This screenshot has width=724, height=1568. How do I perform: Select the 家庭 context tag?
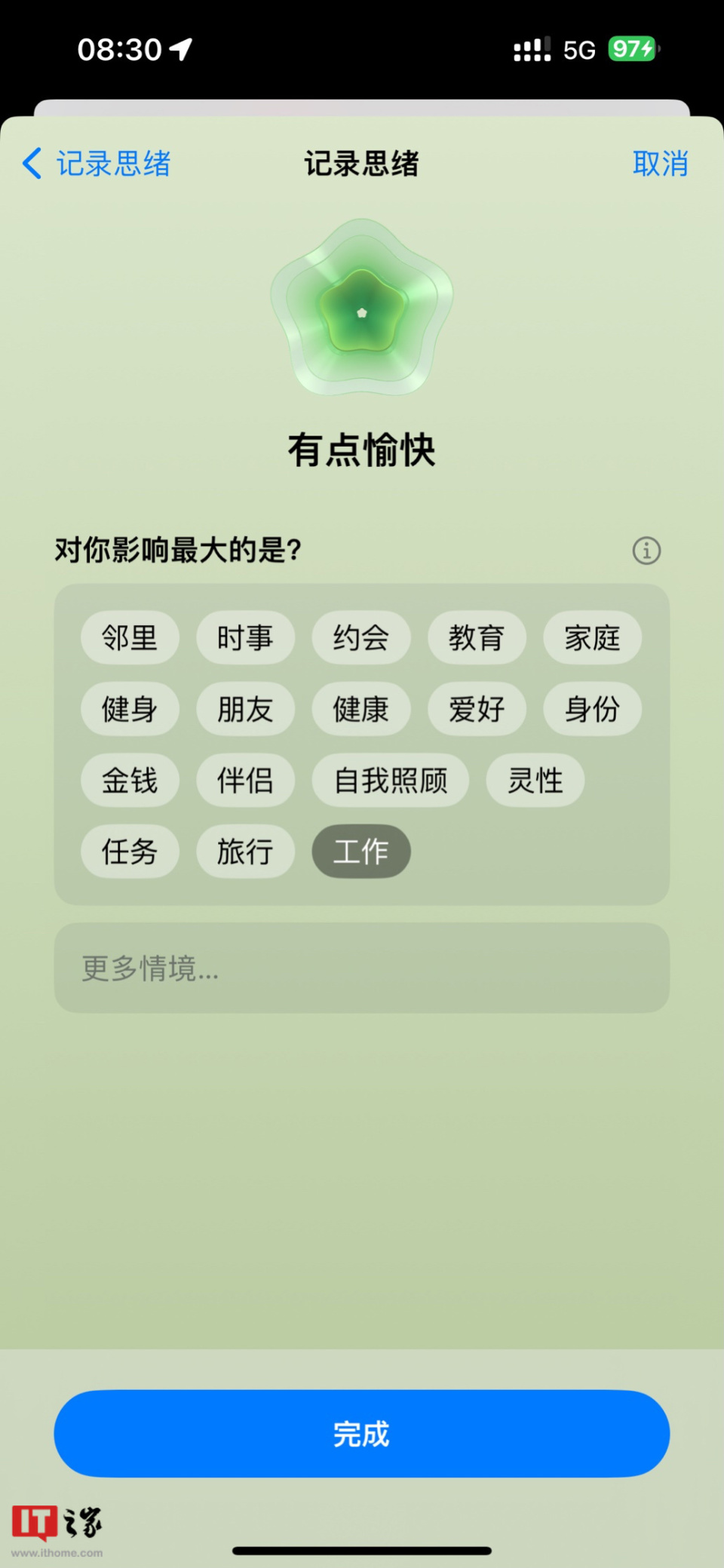point(593,637)
